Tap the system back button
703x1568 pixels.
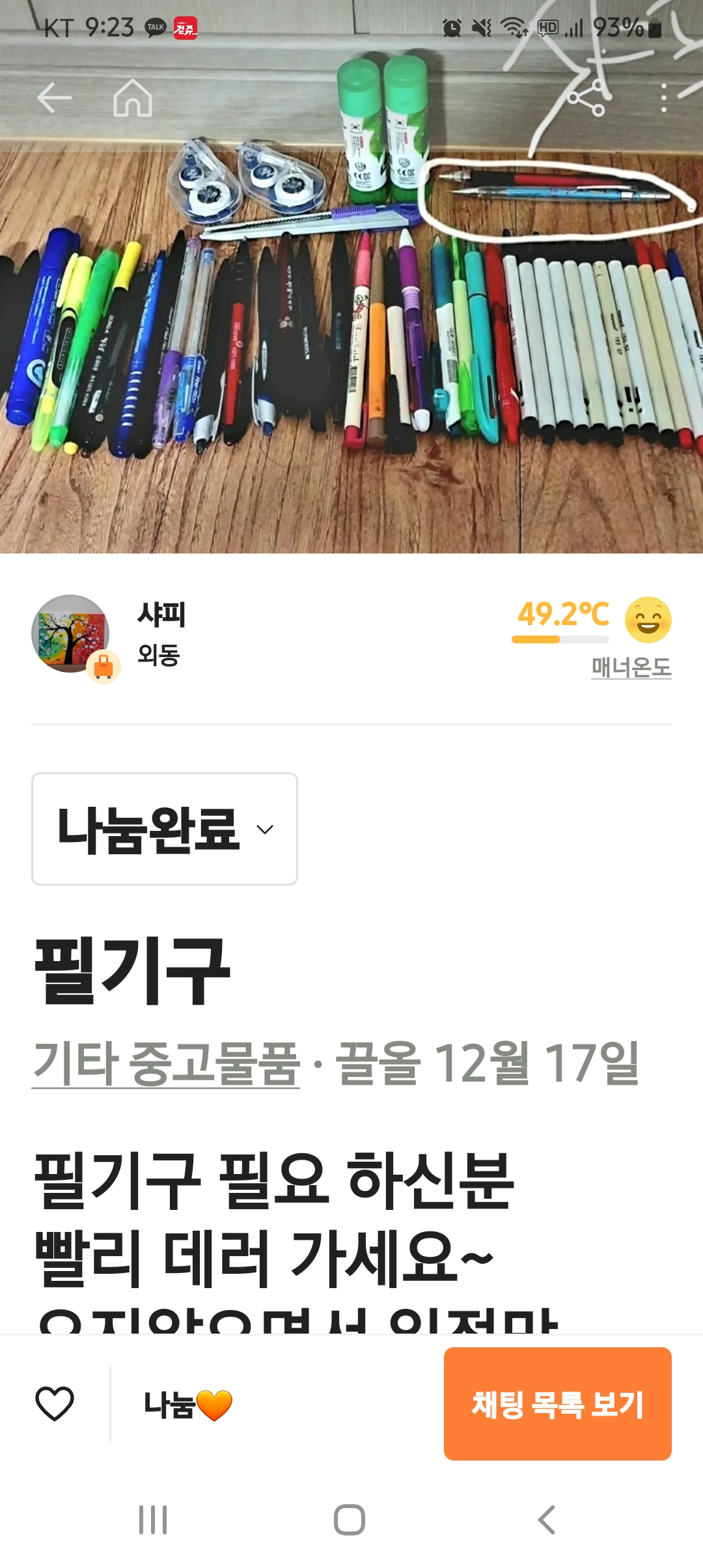click(547, 1520)
